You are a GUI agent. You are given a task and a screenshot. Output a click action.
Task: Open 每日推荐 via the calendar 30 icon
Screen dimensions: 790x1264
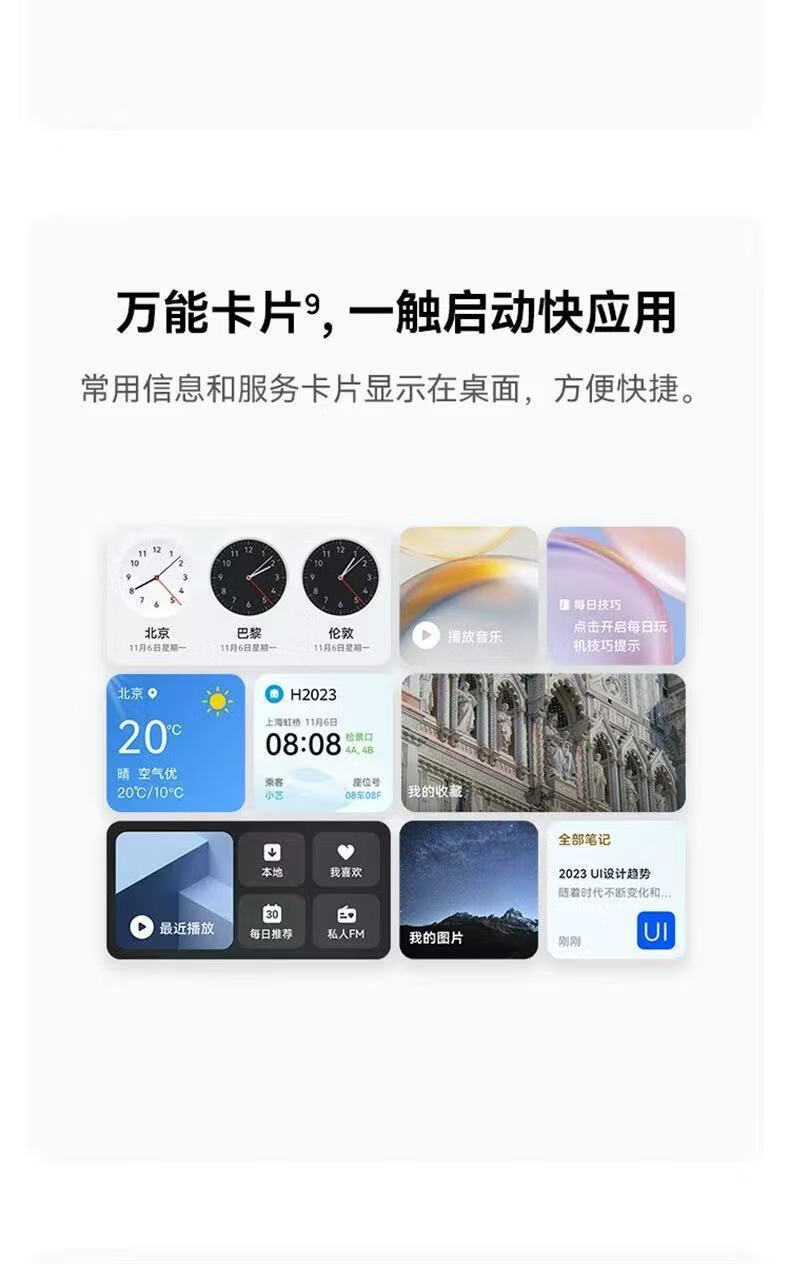tap(271, 915)
